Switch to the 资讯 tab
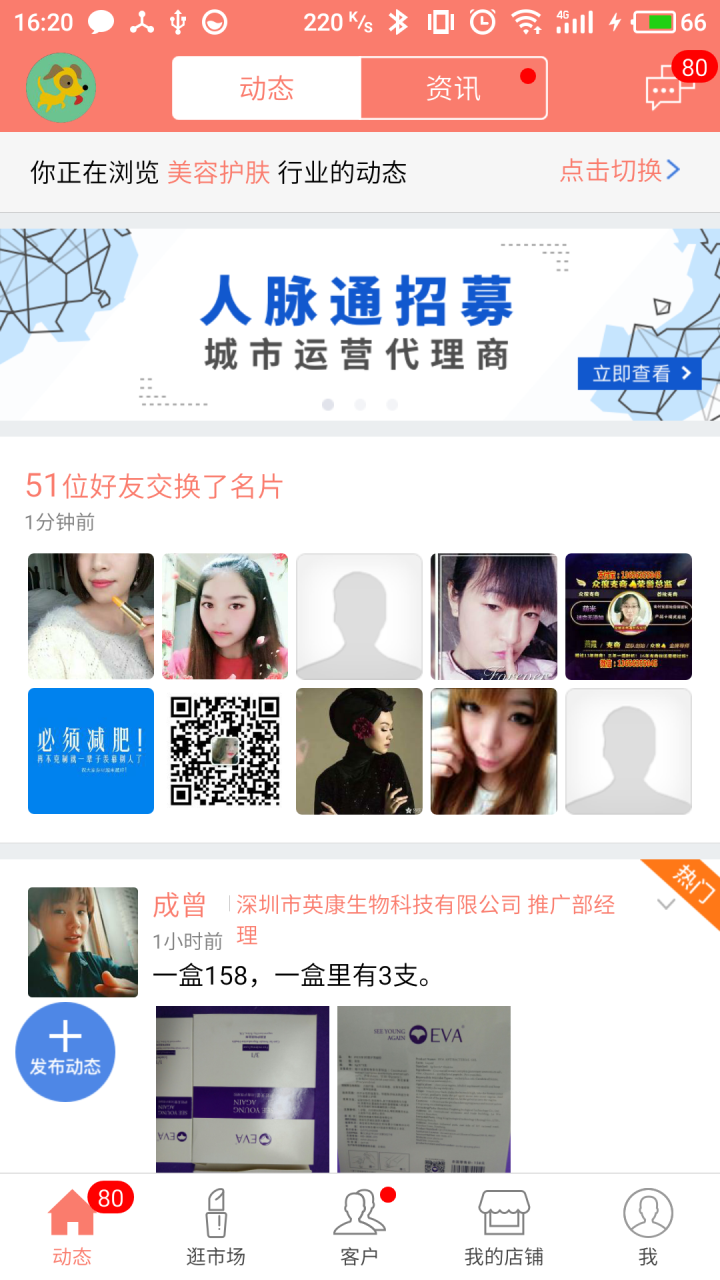The width and height of the screenshot is (720, 1280). [453, 88]
